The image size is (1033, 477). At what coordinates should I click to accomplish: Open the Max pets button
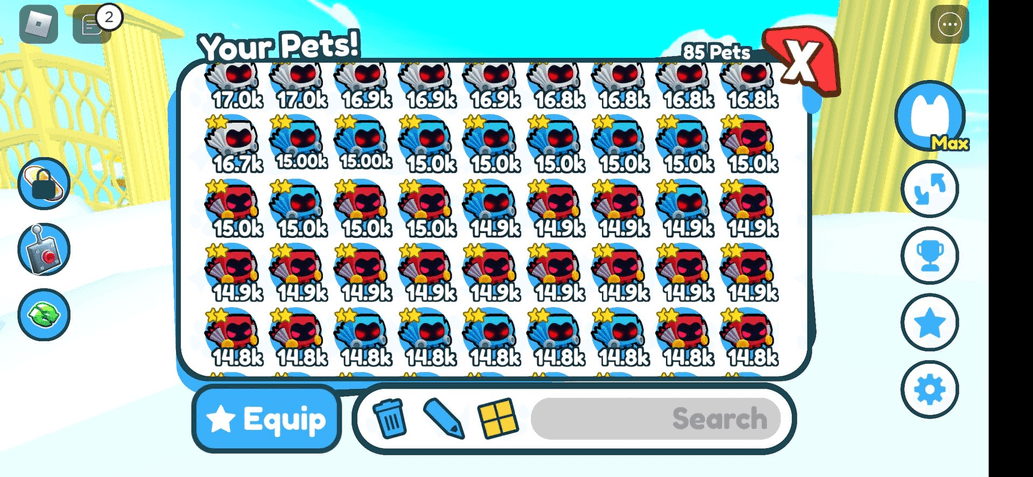(929, 116)
